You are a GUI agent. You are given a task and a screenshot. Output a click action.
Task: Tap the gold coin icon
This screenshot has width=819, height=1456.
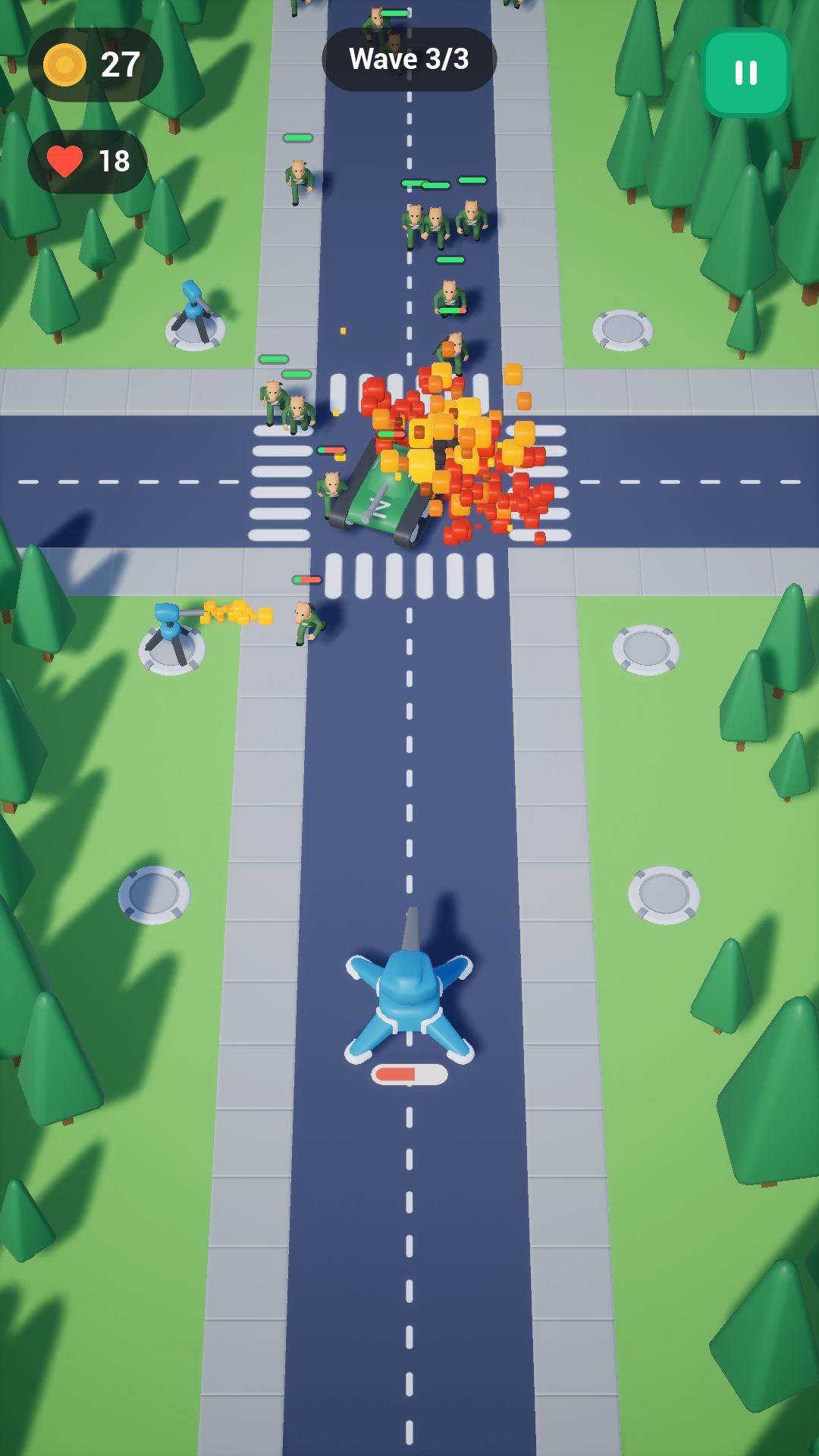point(64,64)
